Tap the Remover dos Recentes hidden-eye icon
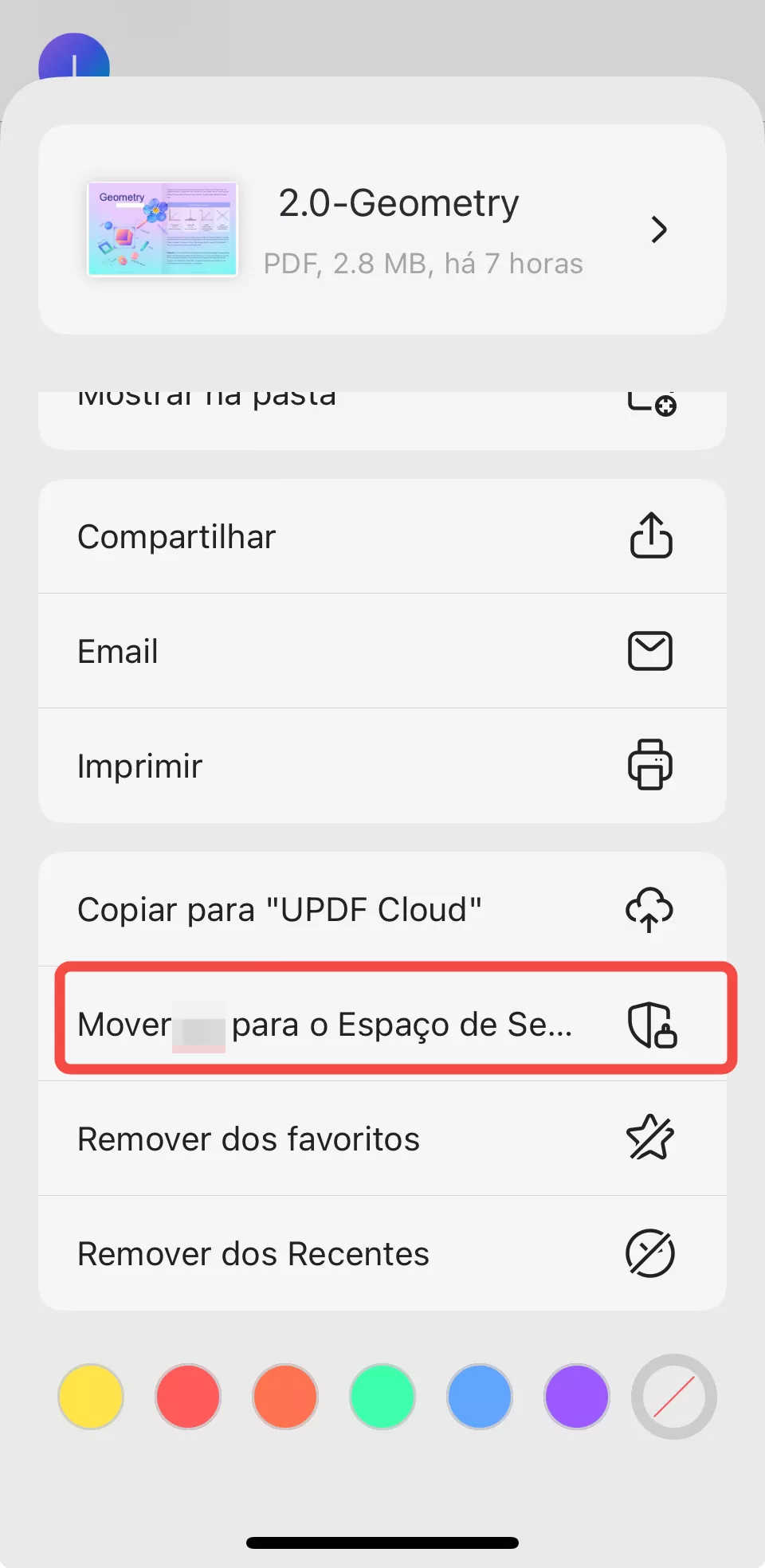This screenshot has height=1568, width=765. click(x=649, y=1252)
